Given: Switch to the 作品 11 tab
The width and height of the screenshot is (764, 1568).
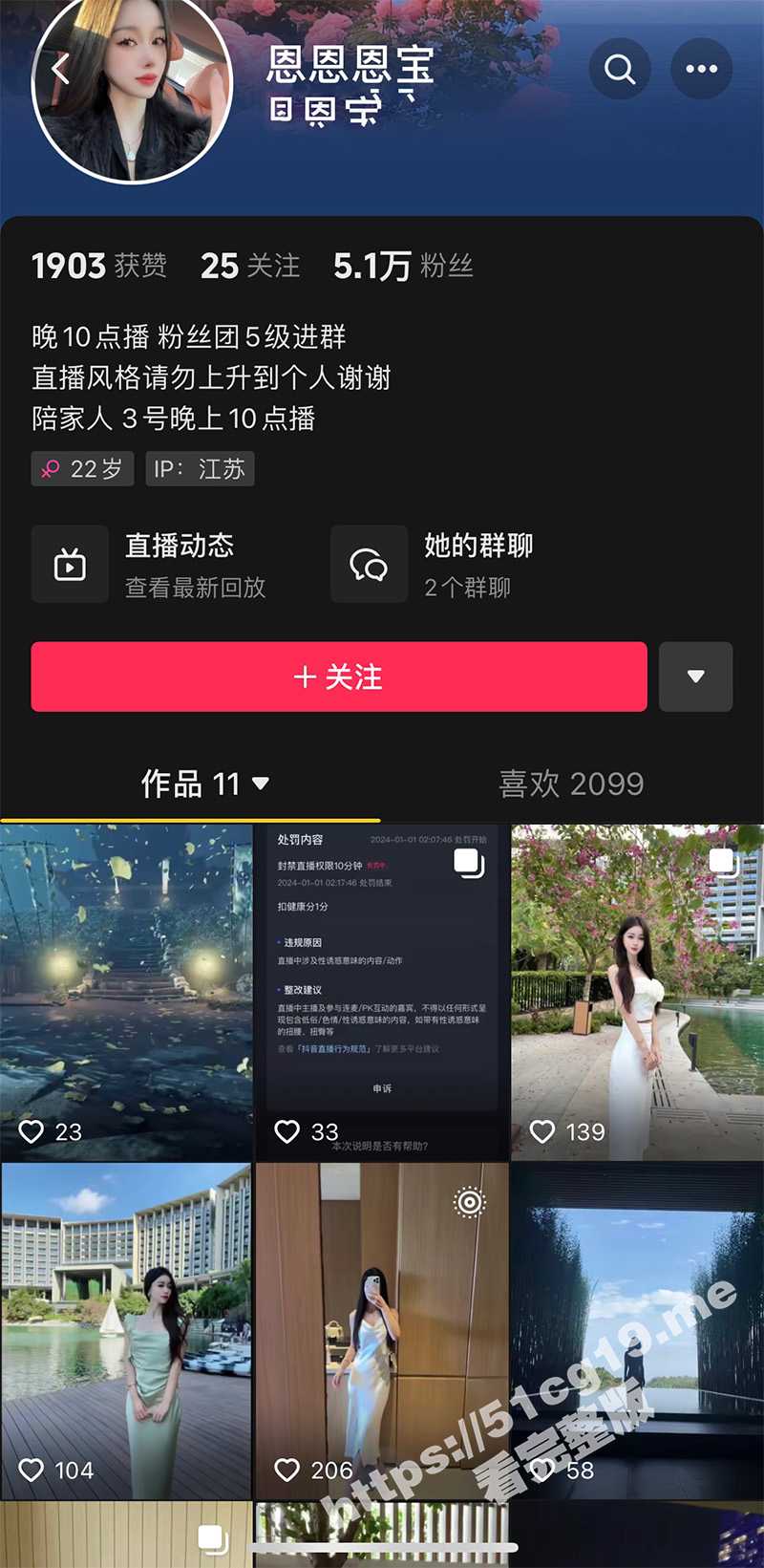Looking at the screenshot, I should pyautogui.click(x=203, y=784).
